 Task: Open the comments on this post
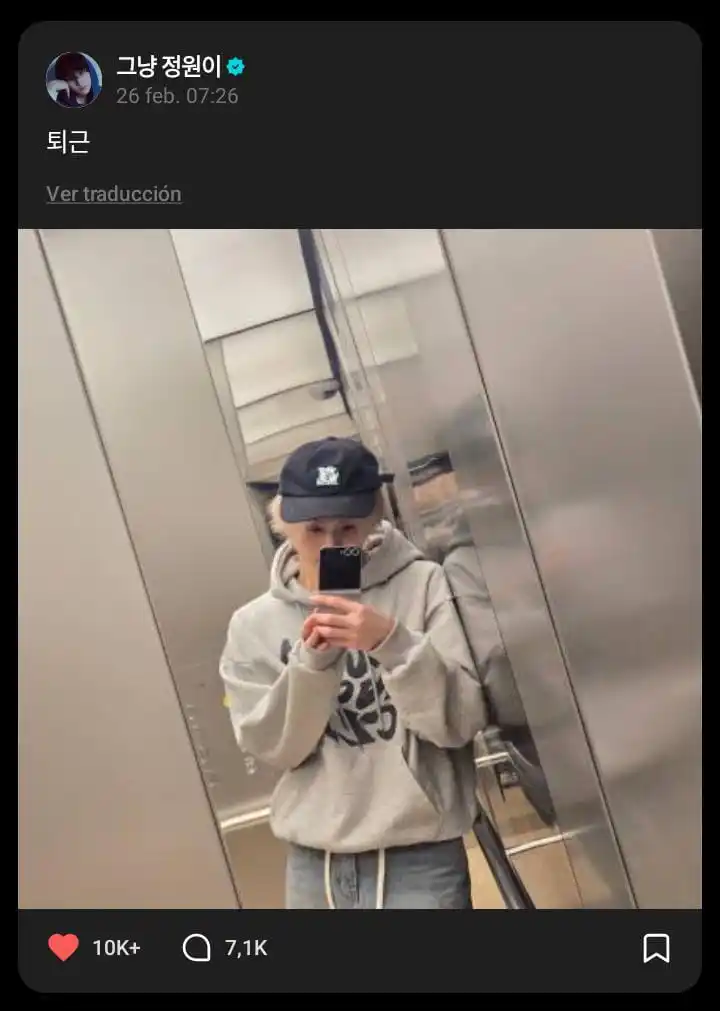pyautogui.click(x=197, y=947)
